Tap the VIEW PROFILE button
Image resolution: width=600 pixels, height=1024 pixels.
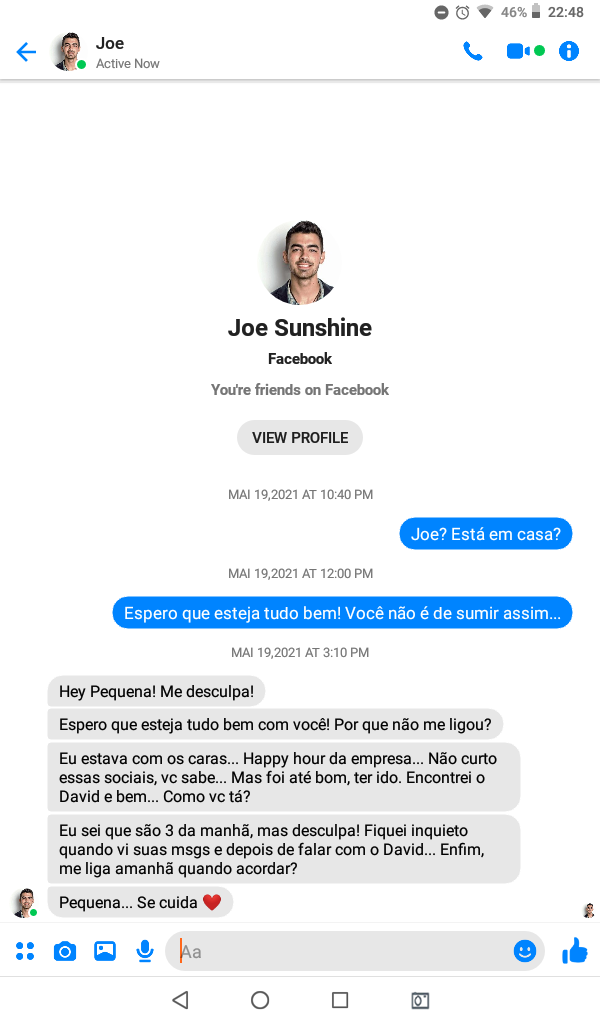click(x=300, y=437)
